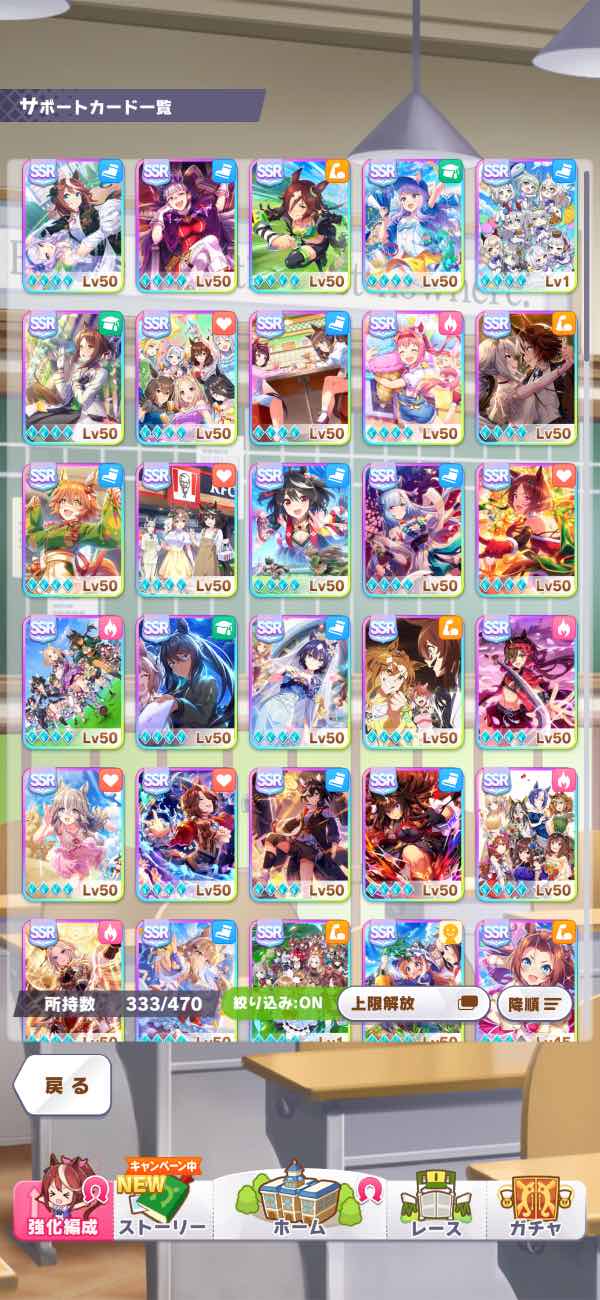Viewport: 600px width, 1300px height.
Task: Open the support card with the KFC storefront
Action: tap(186, 530)
